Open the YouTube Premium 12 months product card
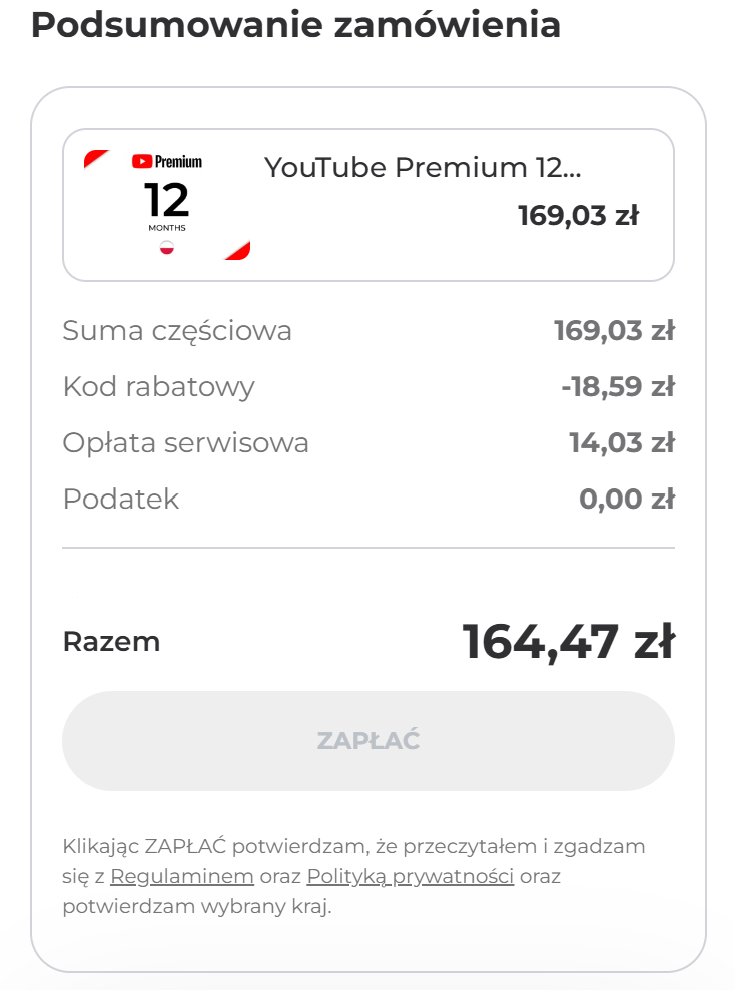The image size is (735, 990). click(x=368, y=205)
